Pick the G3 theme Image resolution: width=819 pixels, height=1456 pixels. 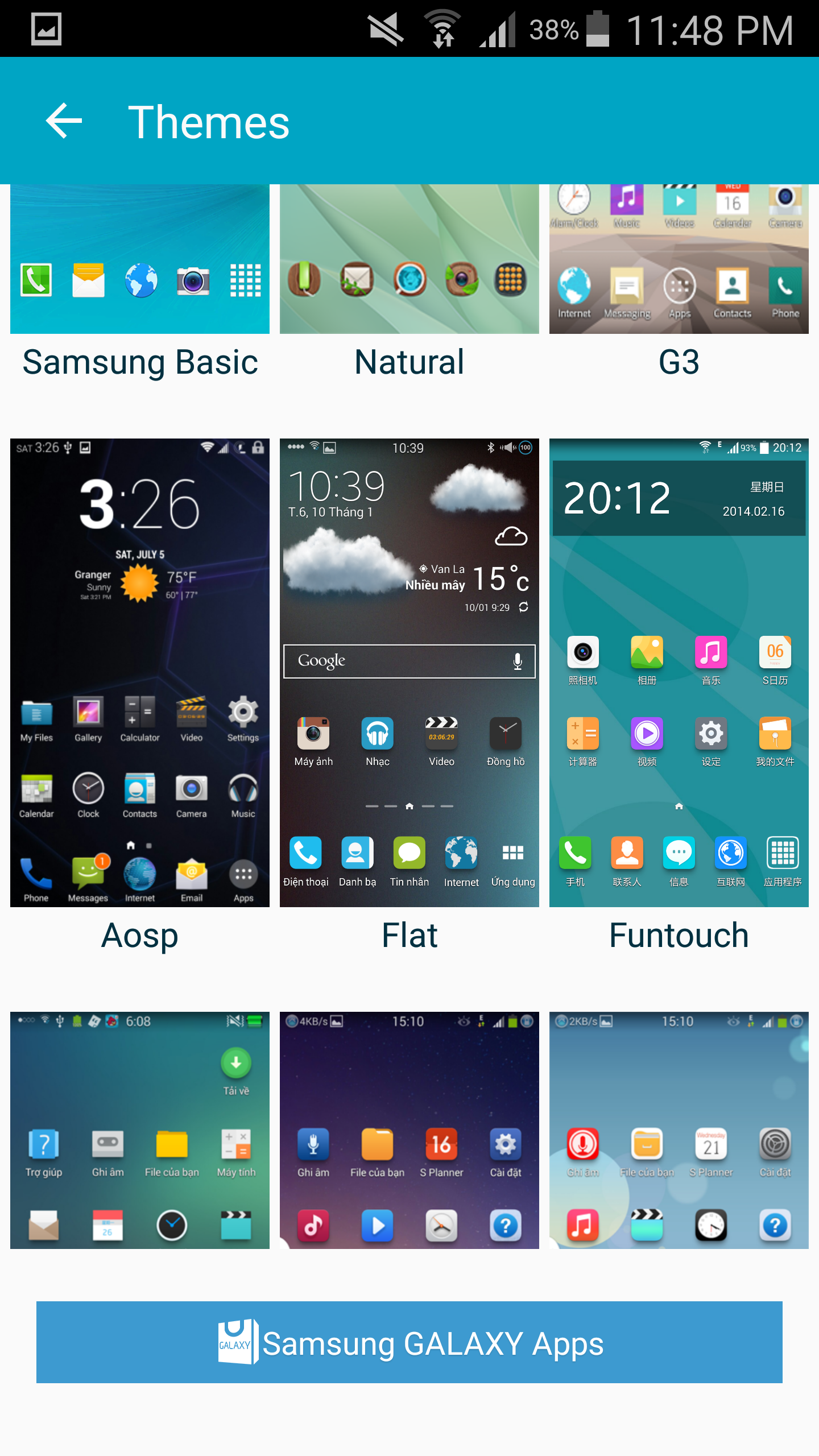679,259
